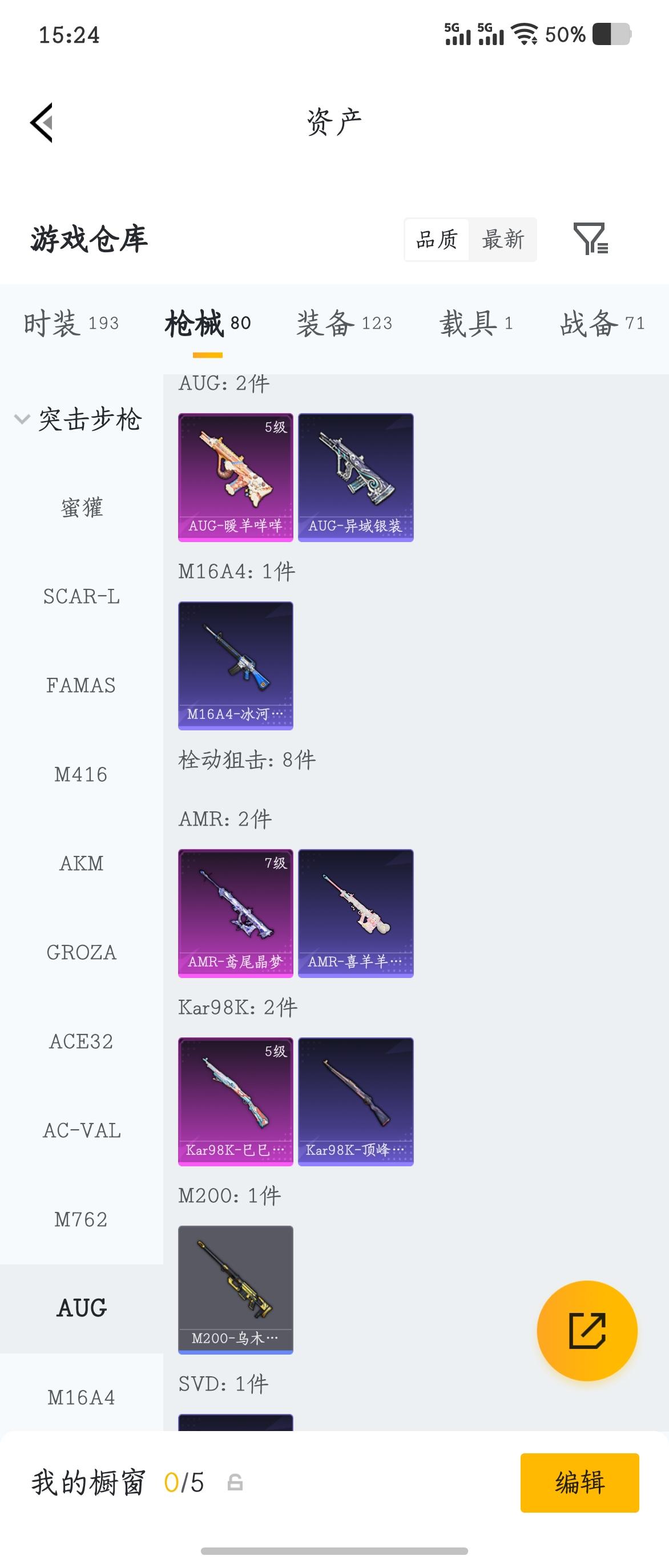
Task: Switch to the 时装 tab
Action: pyautogui.click(x=71, y=323)
